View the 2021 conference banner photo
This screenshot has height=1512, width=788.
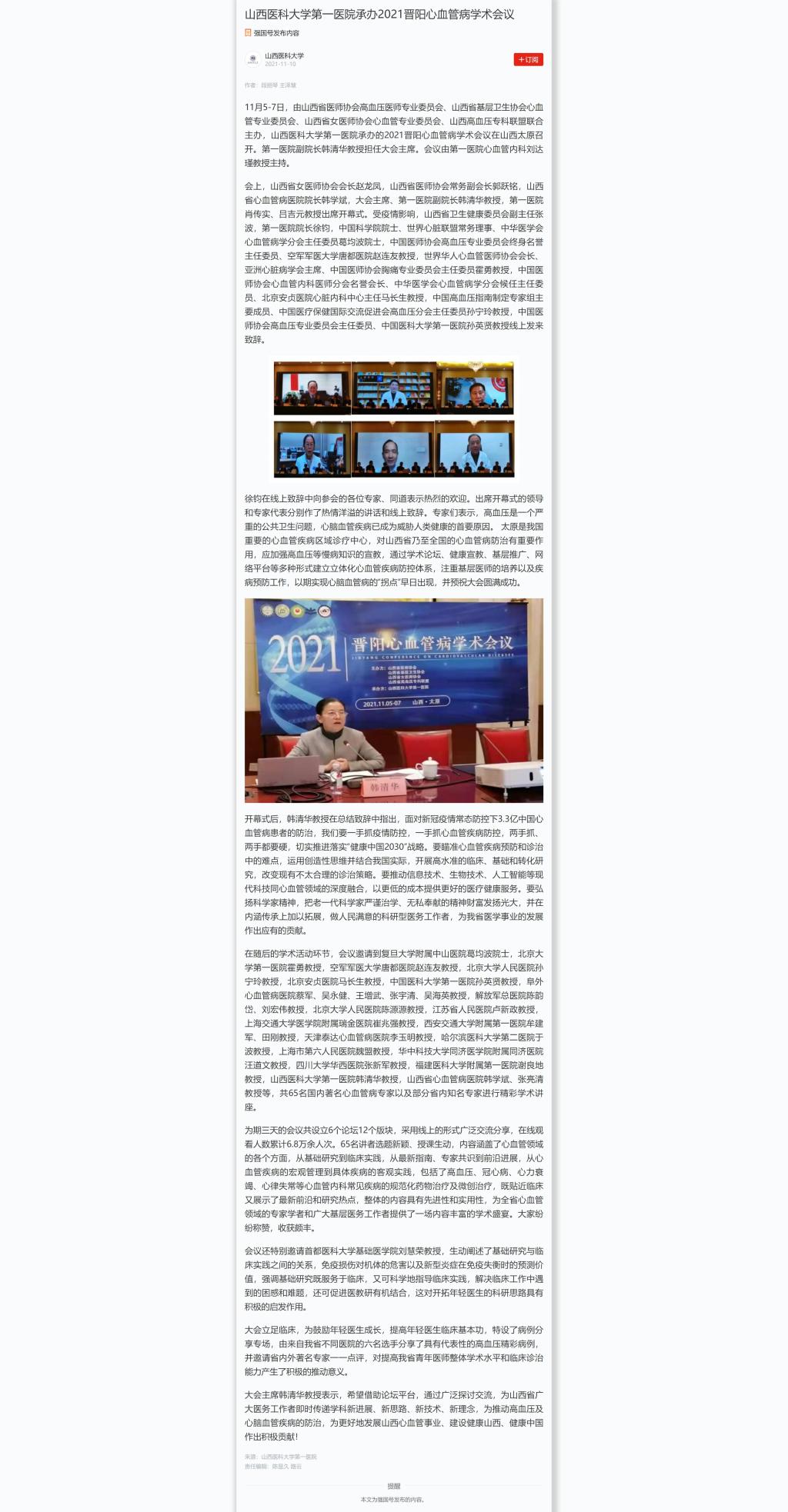click(394, 701)
